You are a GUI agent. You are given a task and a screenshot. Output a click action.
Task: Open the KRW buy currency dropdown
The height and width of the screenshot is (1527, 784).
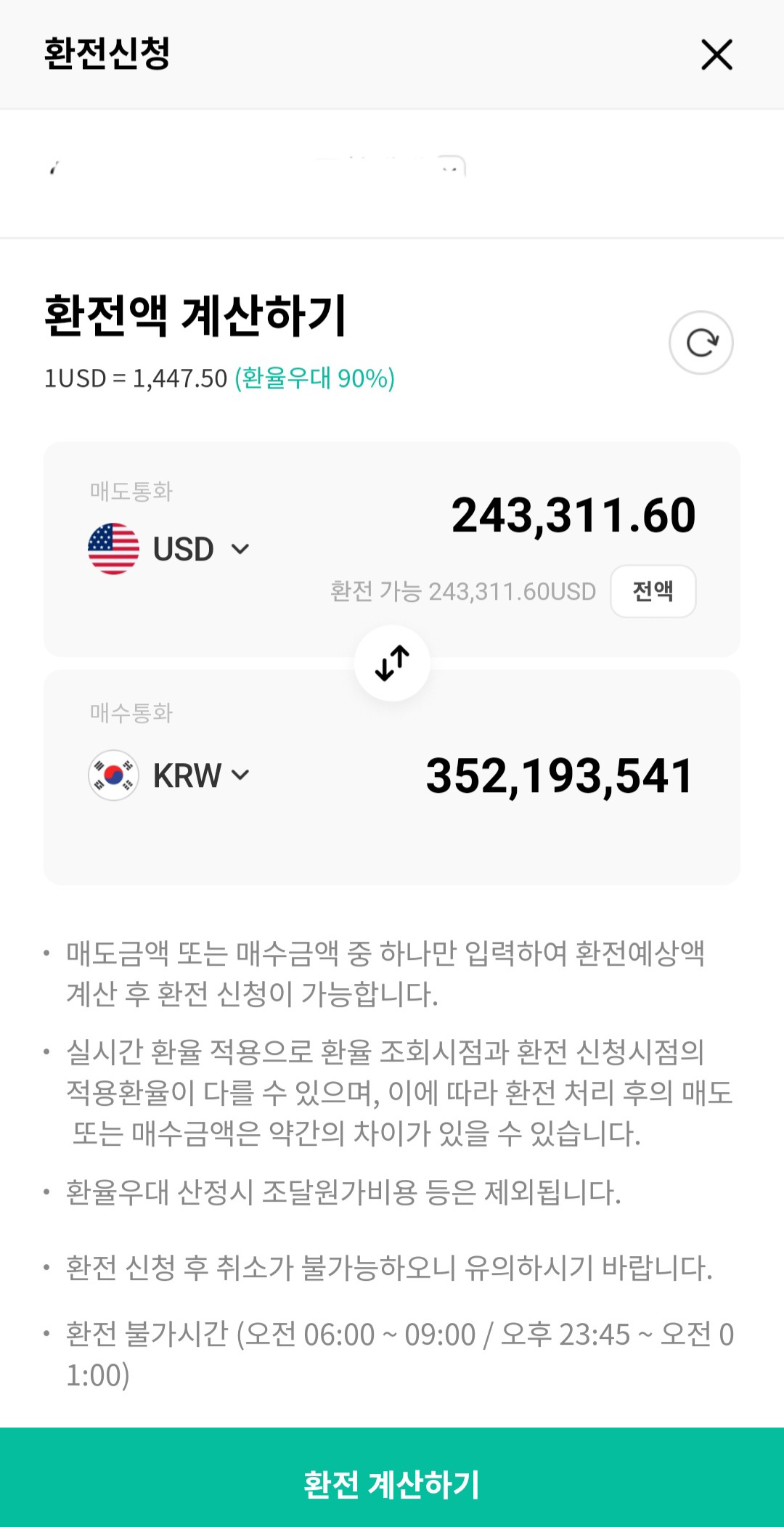tap(169, 775)
